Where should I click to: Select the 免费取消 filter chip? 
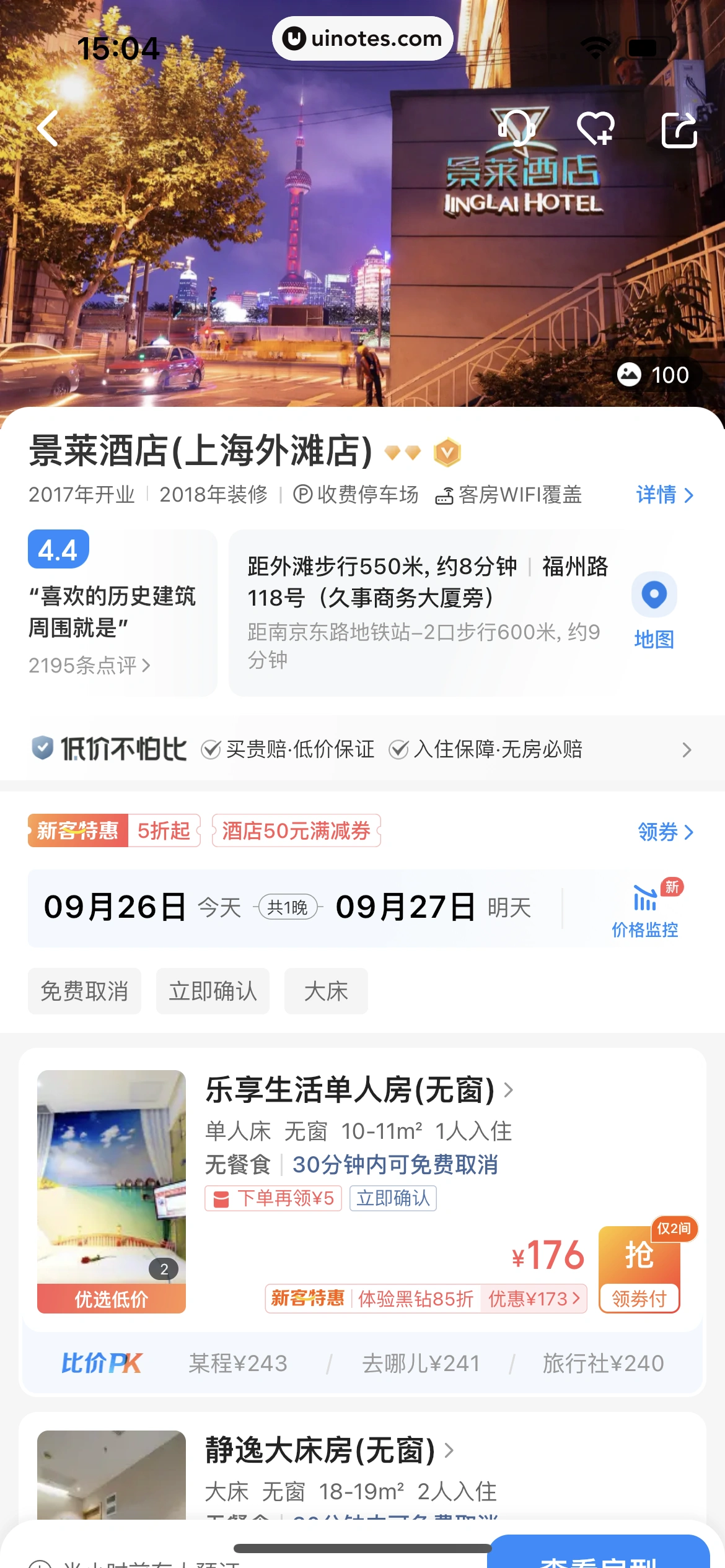pyautogui.click(x=84, y=991)
